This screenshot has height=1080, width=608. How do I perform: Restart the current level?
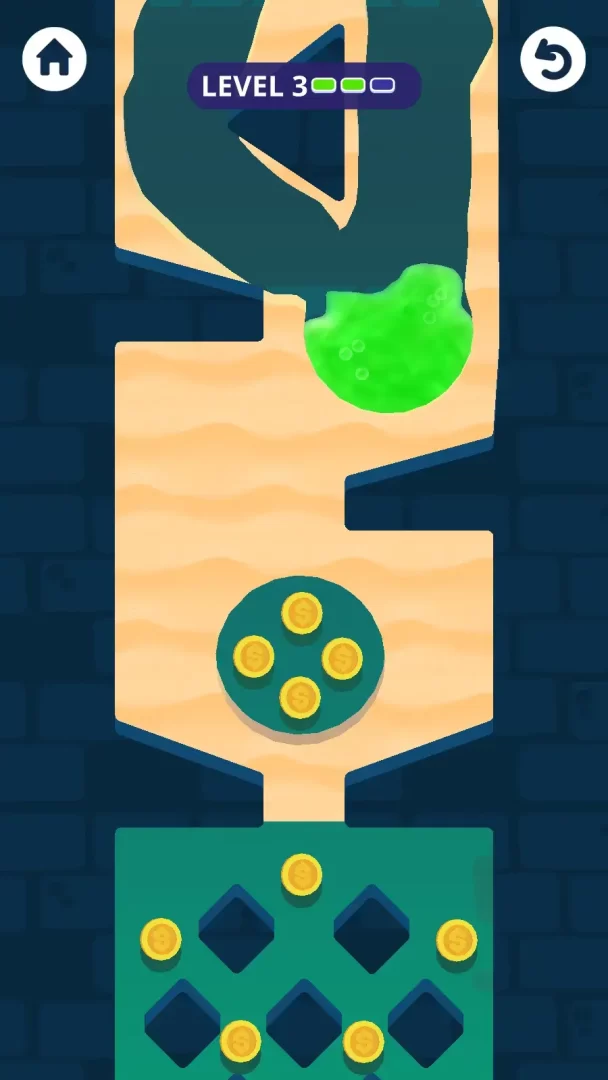[552, 60]
